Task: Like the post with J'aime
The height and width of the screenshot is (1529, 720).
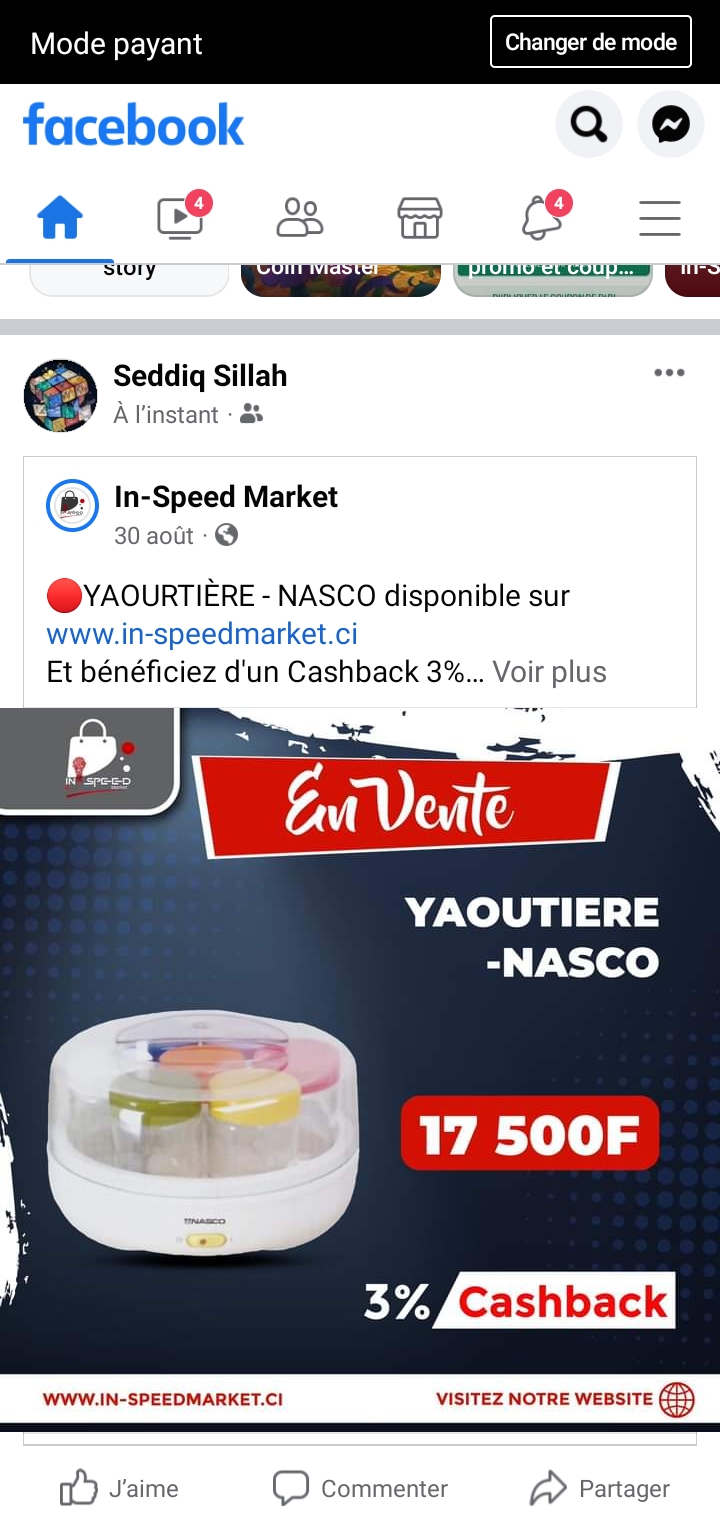Action: 120,1489
